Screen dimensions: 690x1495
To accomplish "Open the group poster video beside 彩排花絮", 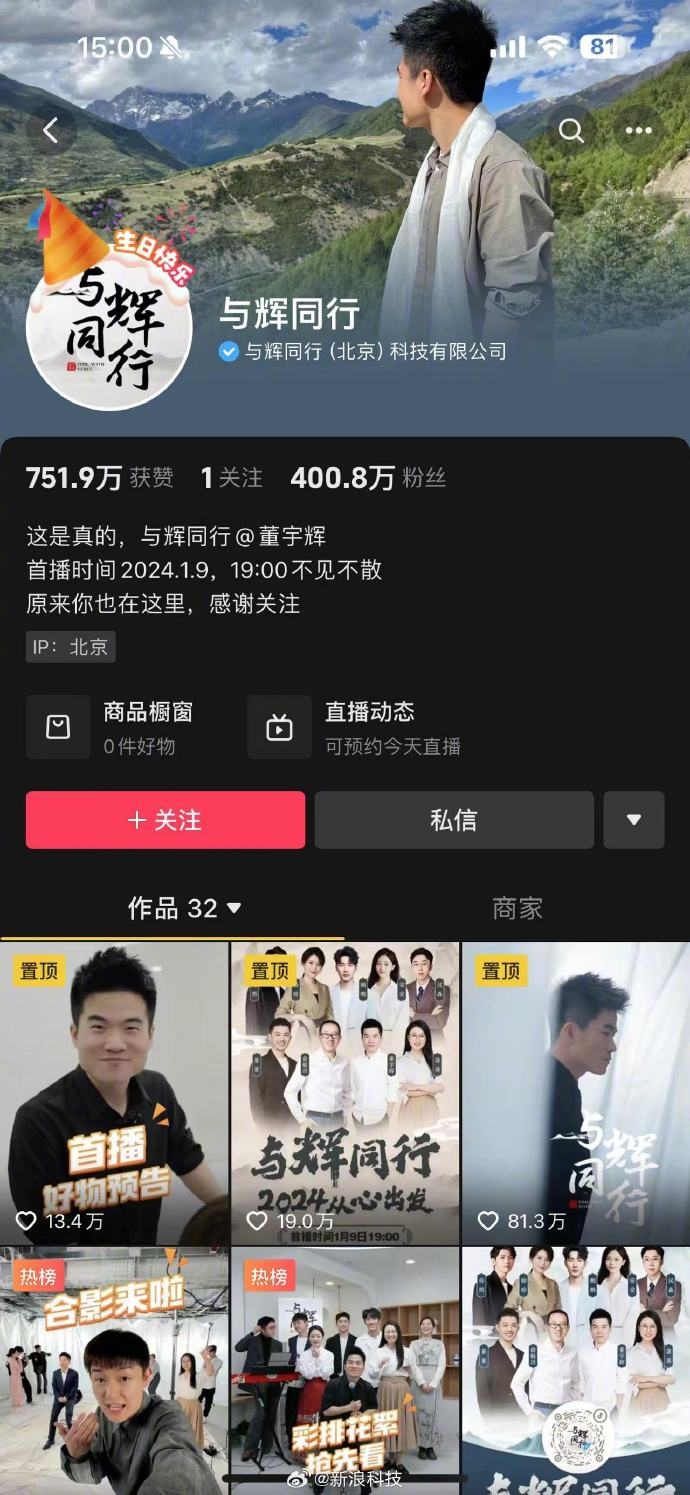I will pyautogui.click(x=575, y=1370).
